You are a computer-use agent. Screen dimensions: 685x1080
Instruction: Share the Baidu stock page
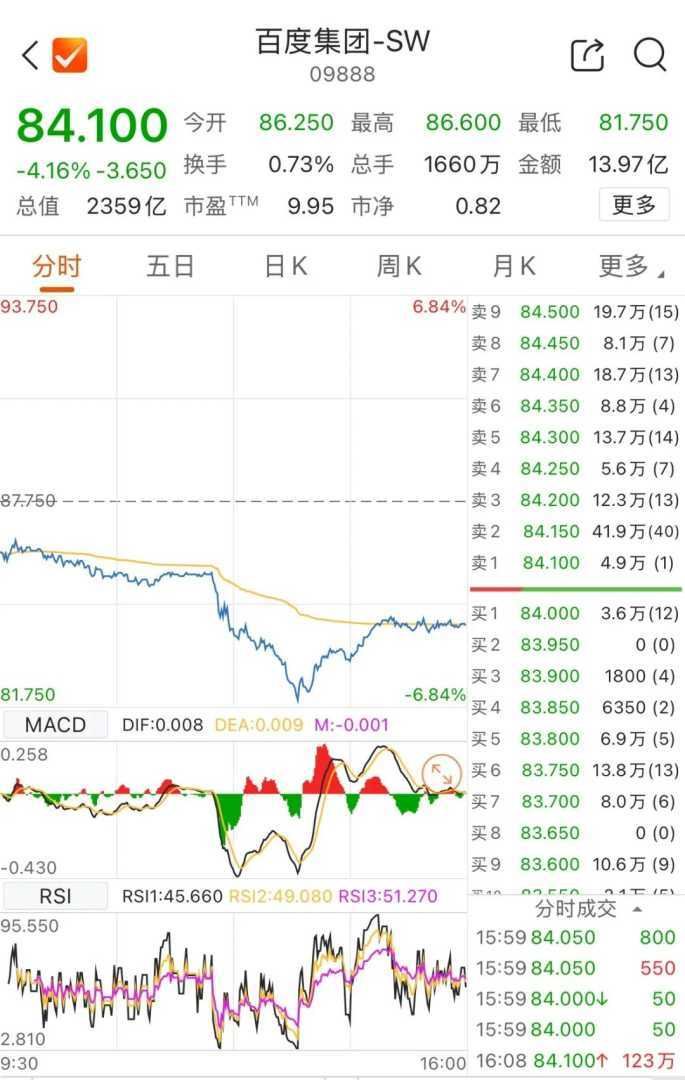tap(588, 55)
